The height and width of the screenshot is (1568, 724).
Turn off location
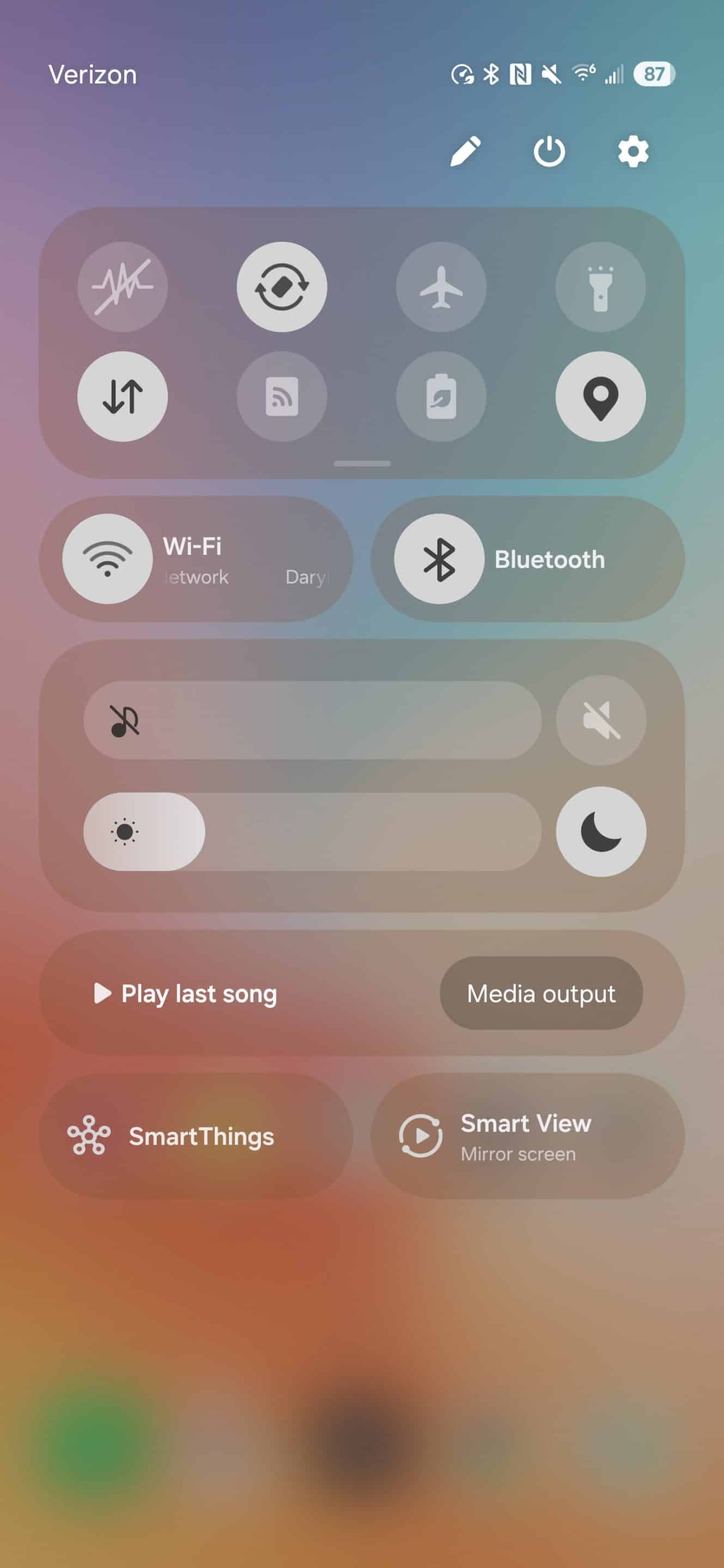[x=601, y=396]
